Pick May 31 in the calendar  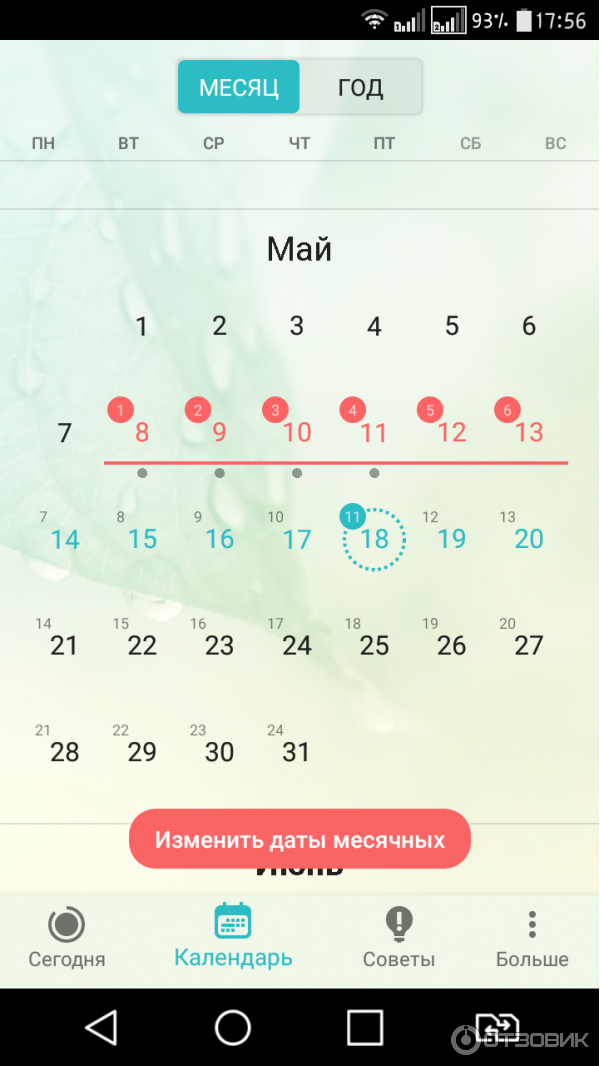pyautogui.click(x=296, y=752)
